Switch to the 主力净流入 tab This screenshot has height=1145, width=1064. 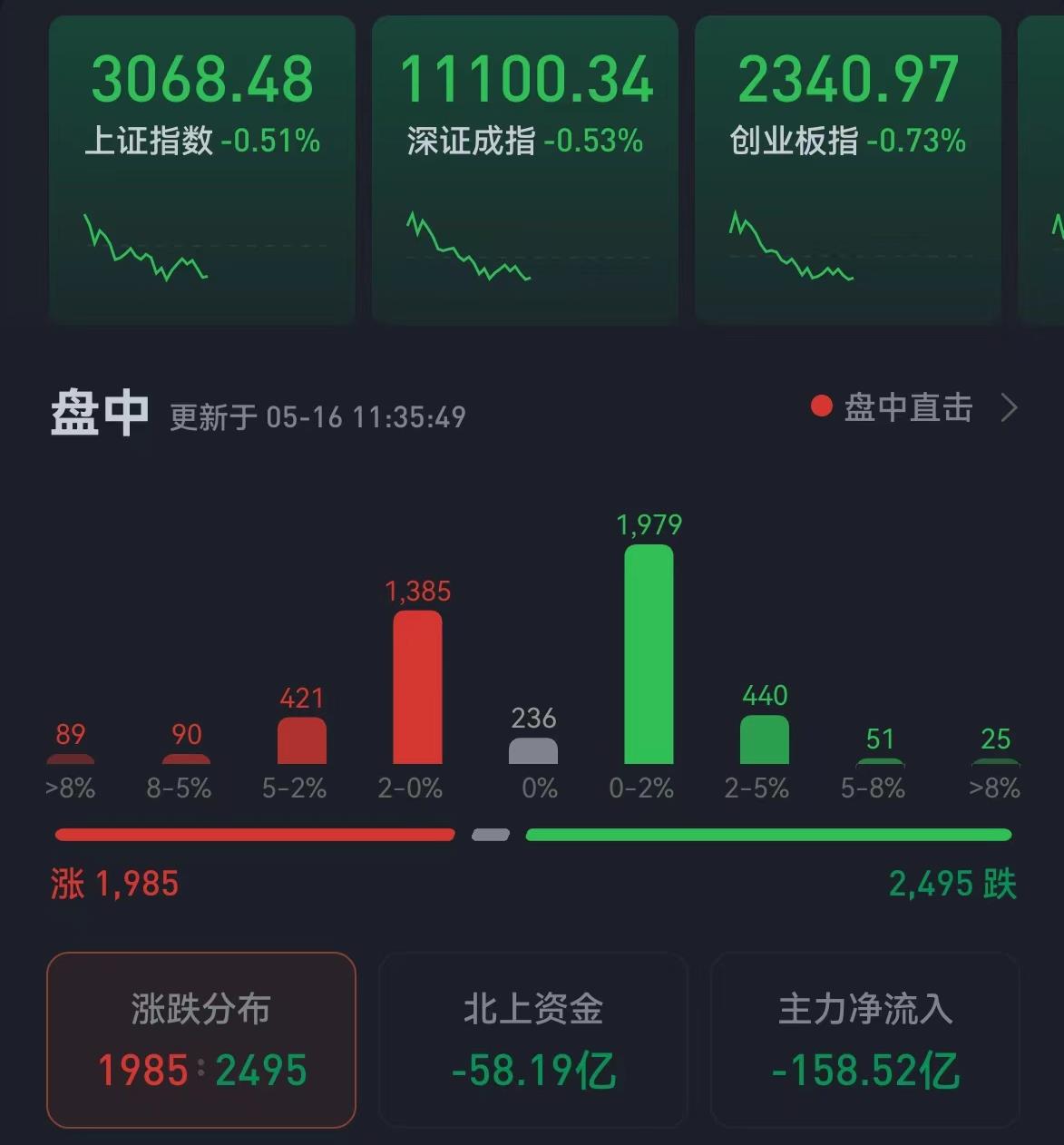pyautogui.click(x=865, y=1040)
